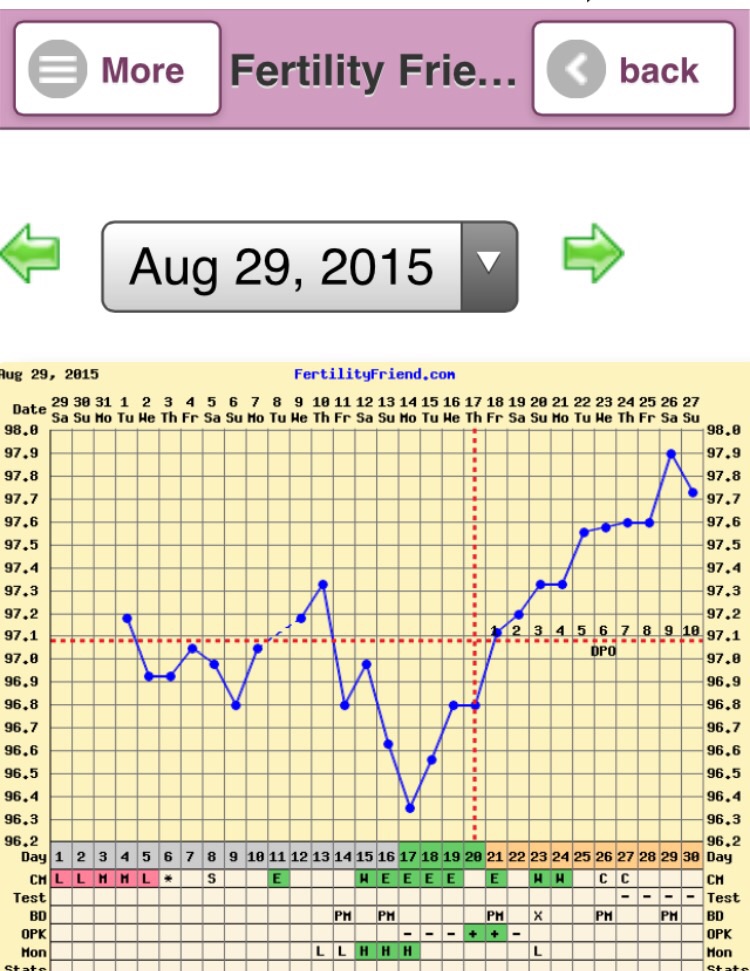This screenshot has width=750, height=971.
Task: Go to the next chart with right arrow
Action: click(x=593, y=251)
